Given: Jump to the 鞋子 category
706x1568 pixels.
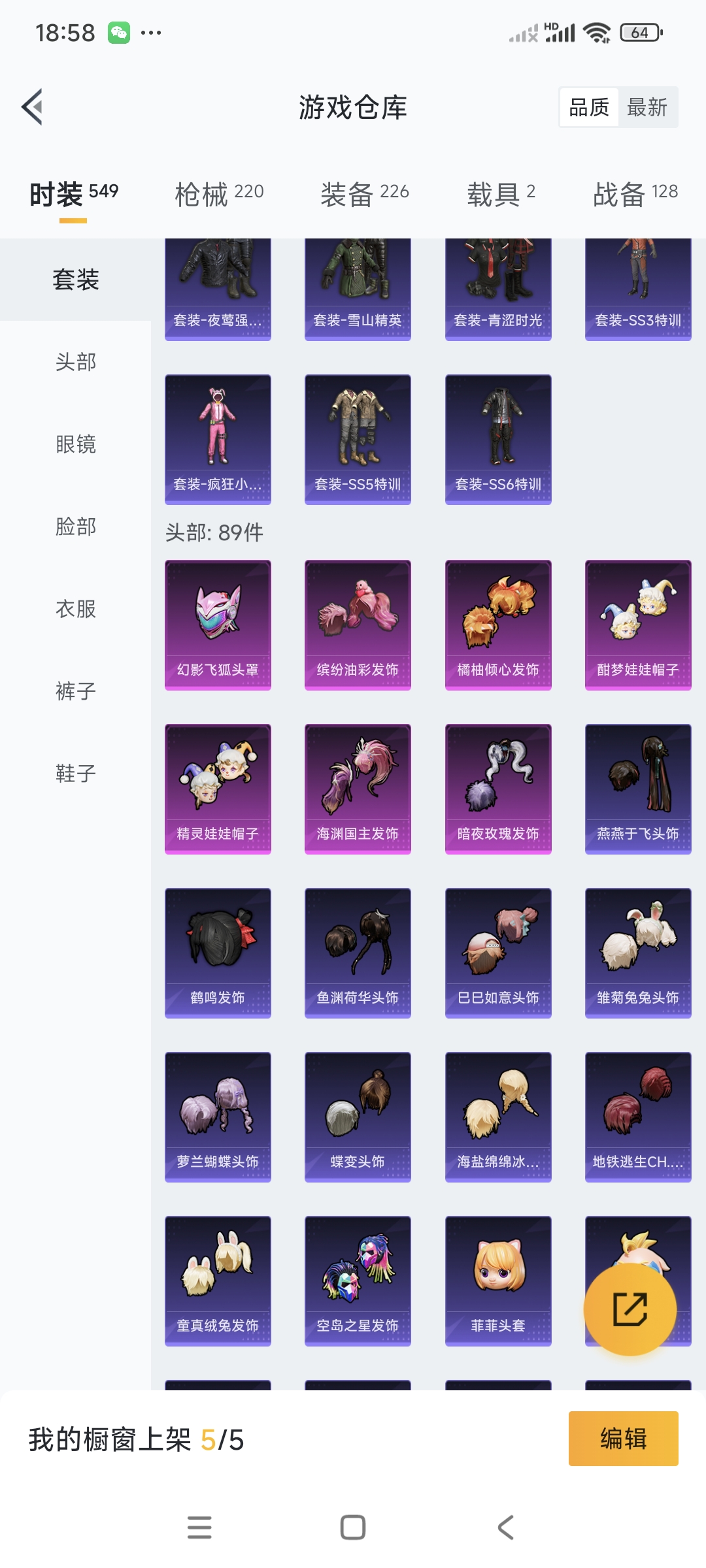Looking at the screenshot, I should [76, 774].
